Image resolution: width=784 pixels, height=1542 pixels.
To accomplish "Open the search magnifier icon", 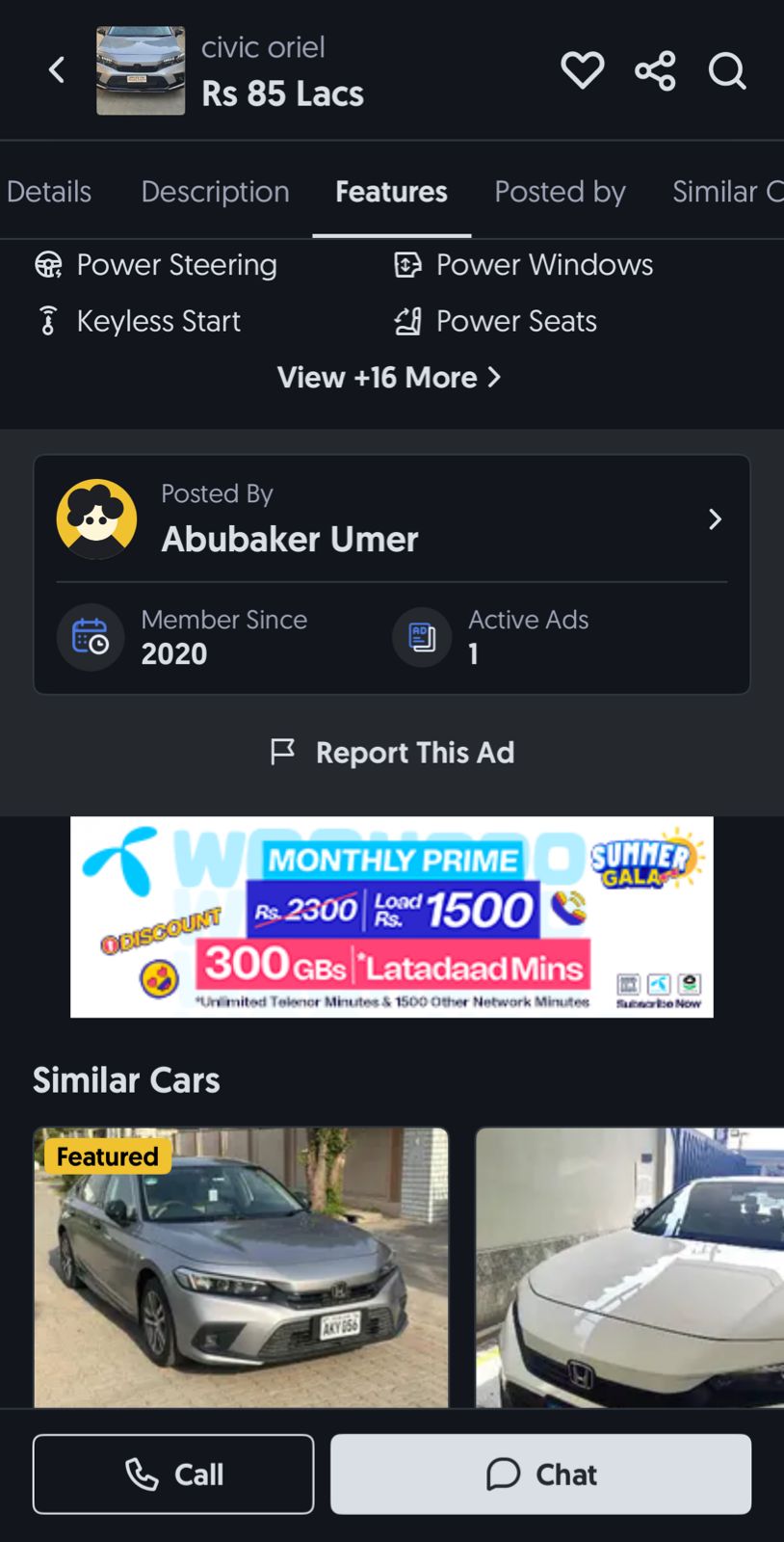I will tap(727, 70).
